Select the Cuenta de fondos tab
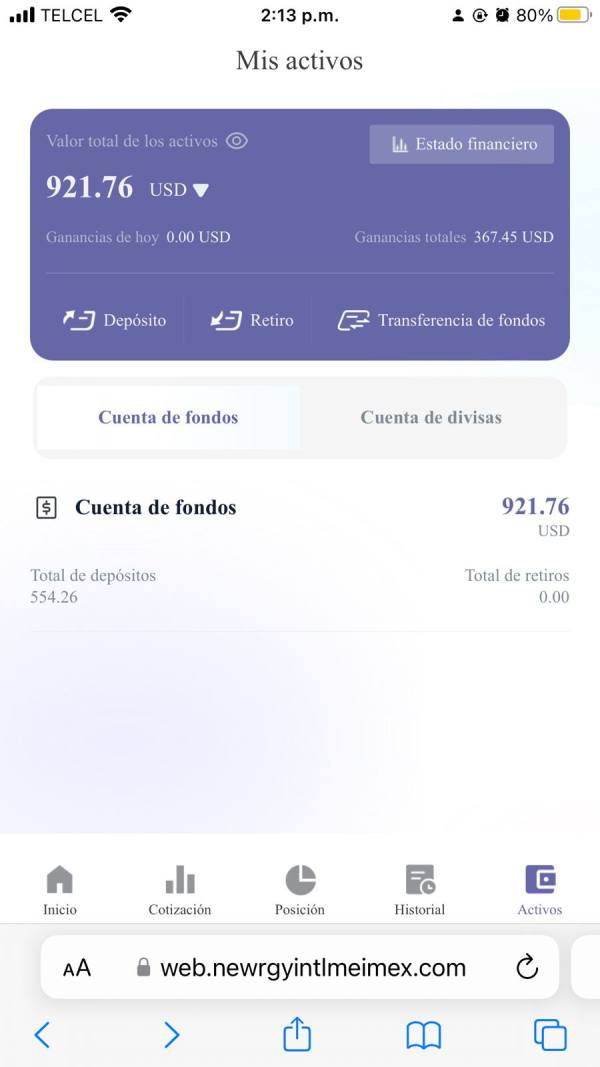 tap(168, 417)
